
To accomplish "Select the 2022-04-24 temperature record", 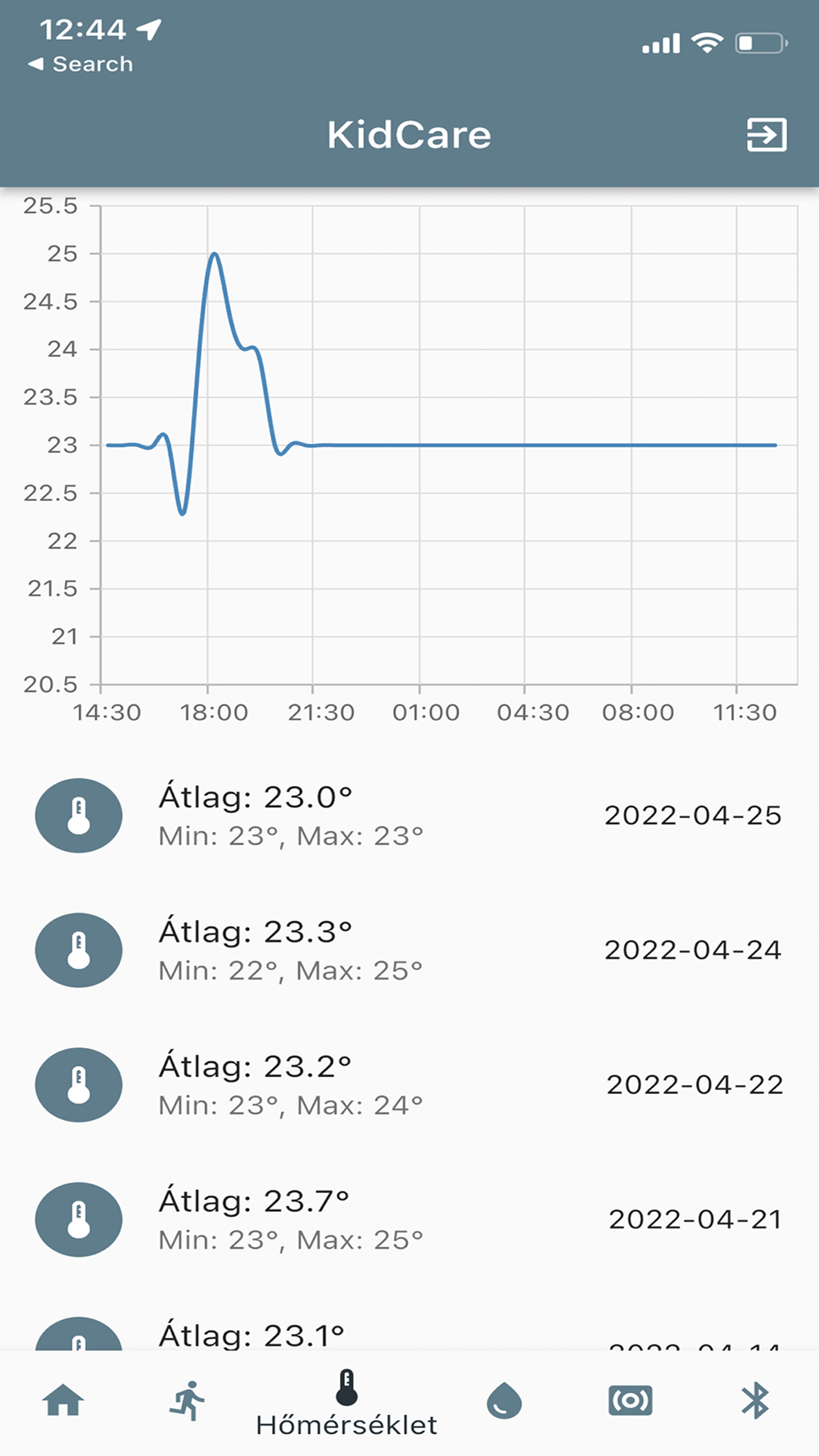I will [x=409, y=950].
